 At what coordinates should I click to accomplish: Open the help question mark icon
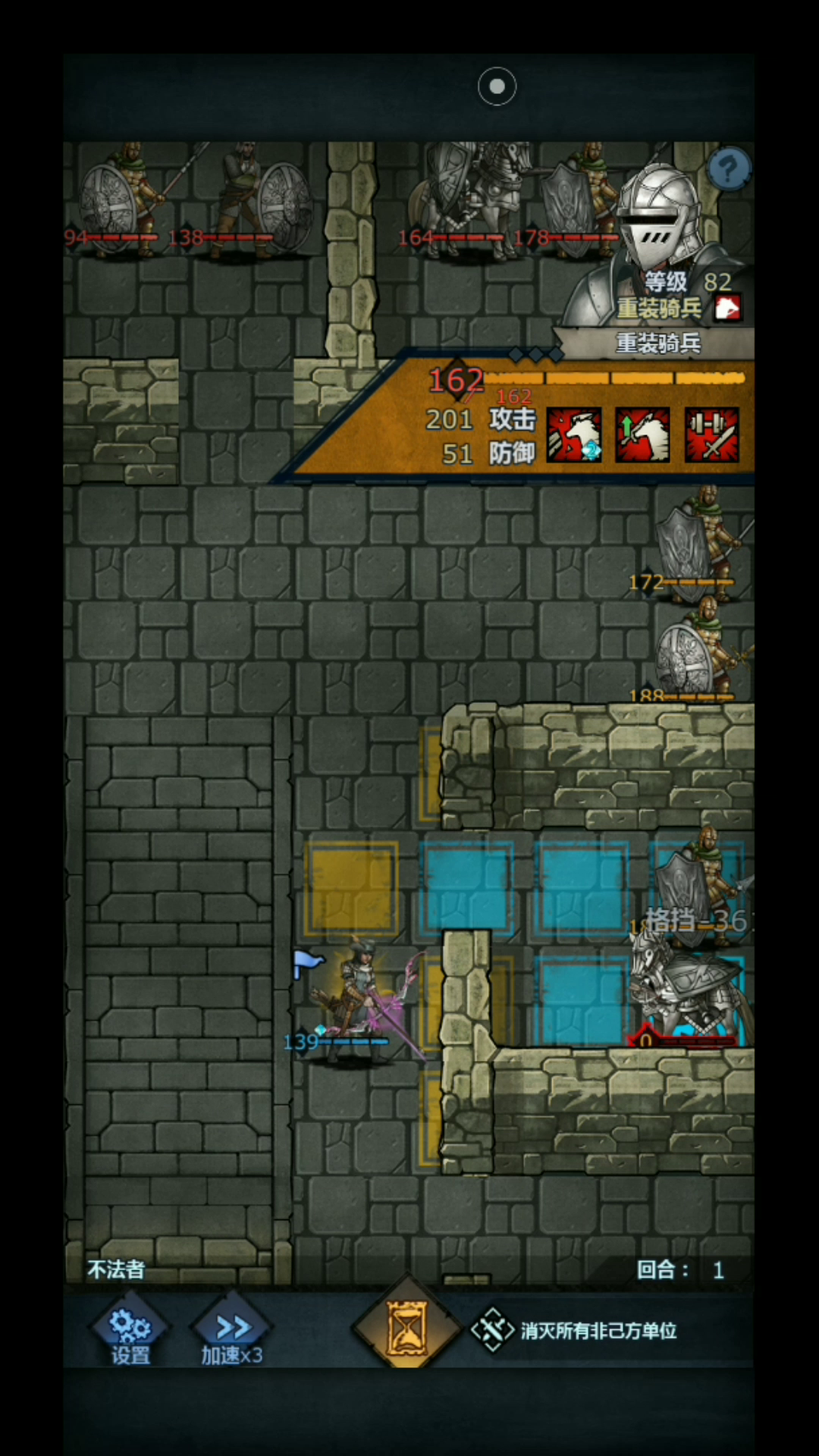(x=728, y=169)
